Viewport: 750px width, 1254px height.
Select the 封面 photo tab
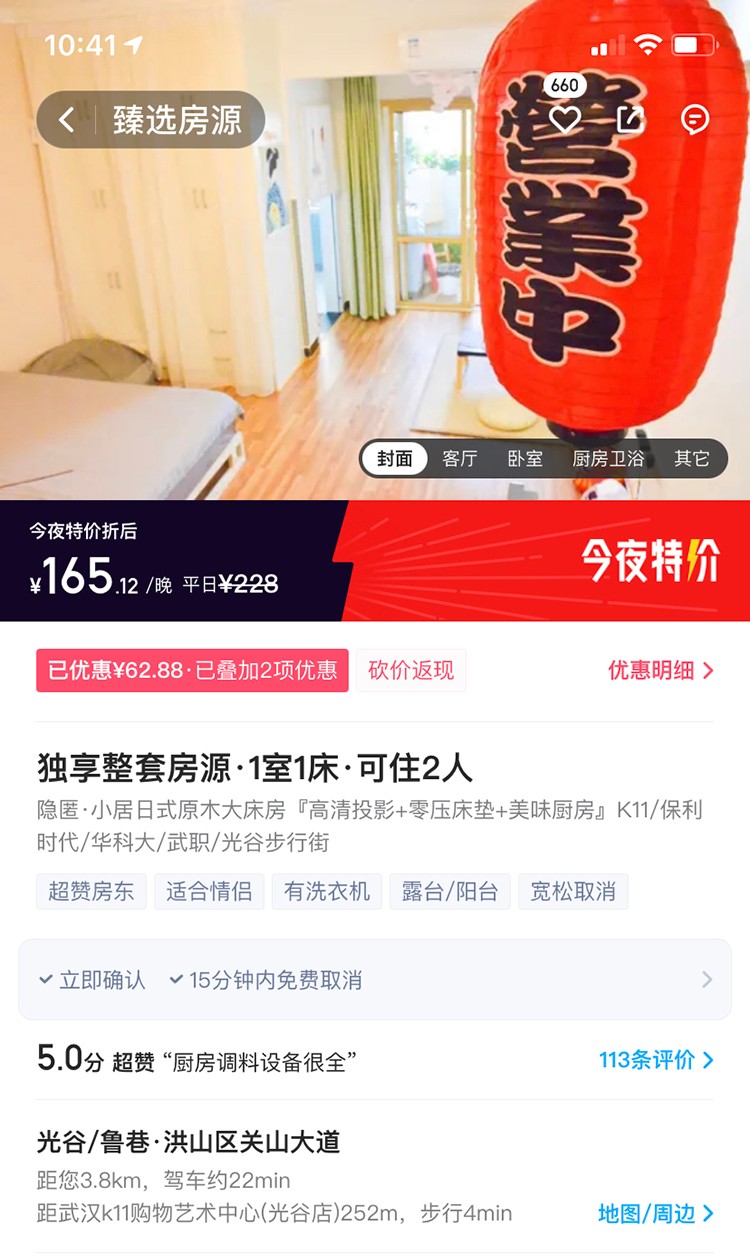pyautogui.click(x=395, y=459)
